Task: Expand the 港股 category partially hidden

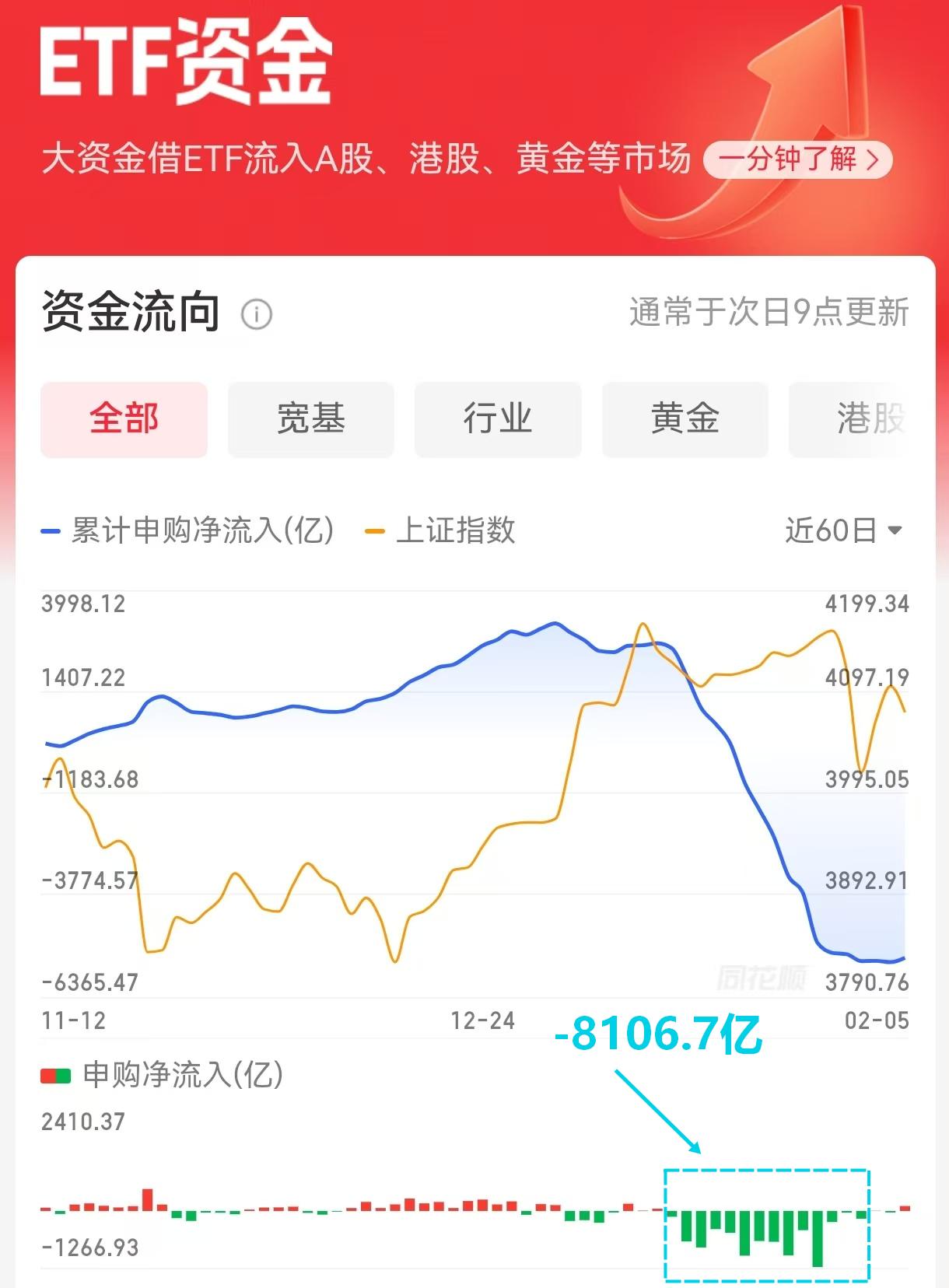Action: coord(871,419)
